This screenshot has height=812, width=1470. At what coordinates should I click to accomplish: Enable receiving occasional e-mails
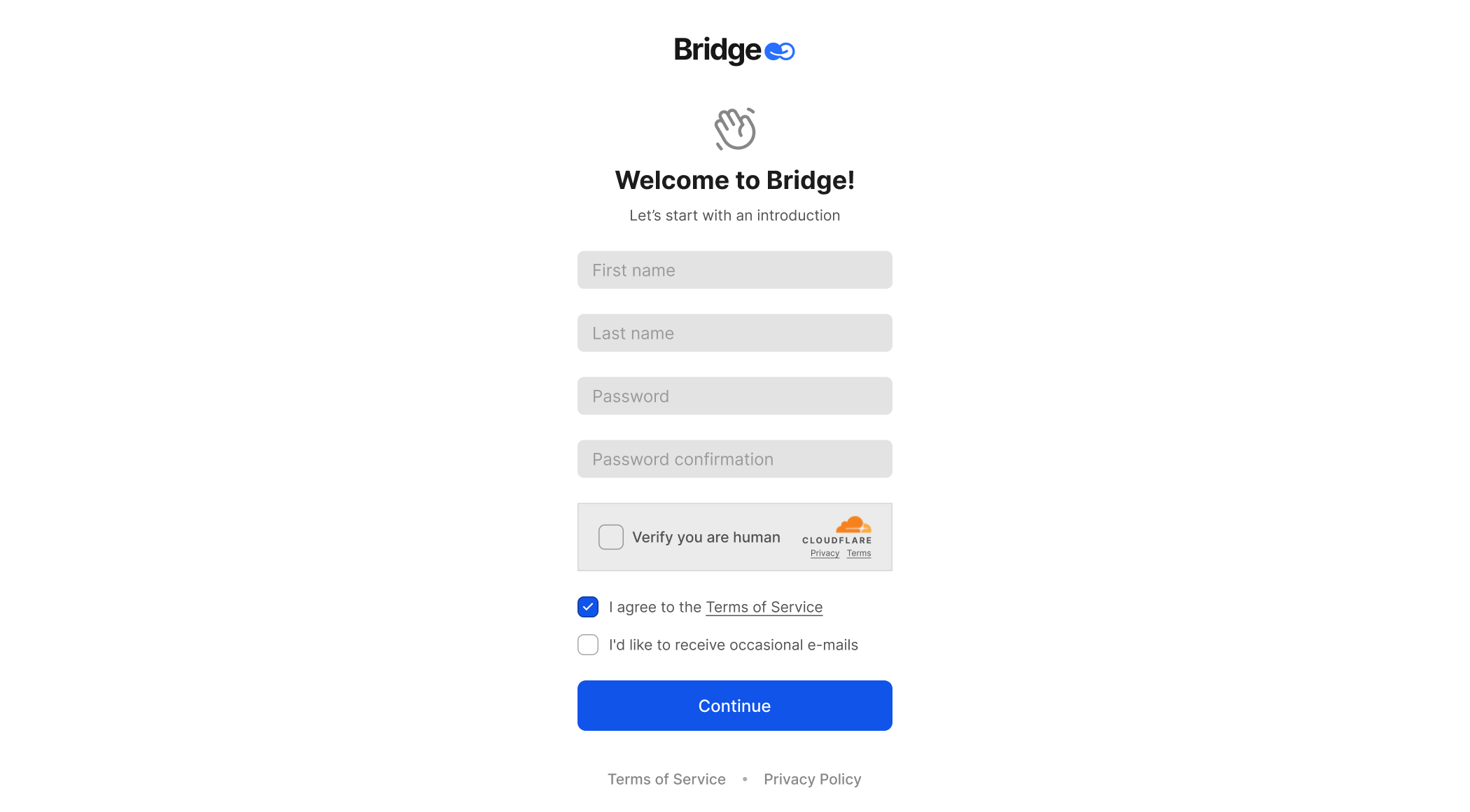click(588, 645)
